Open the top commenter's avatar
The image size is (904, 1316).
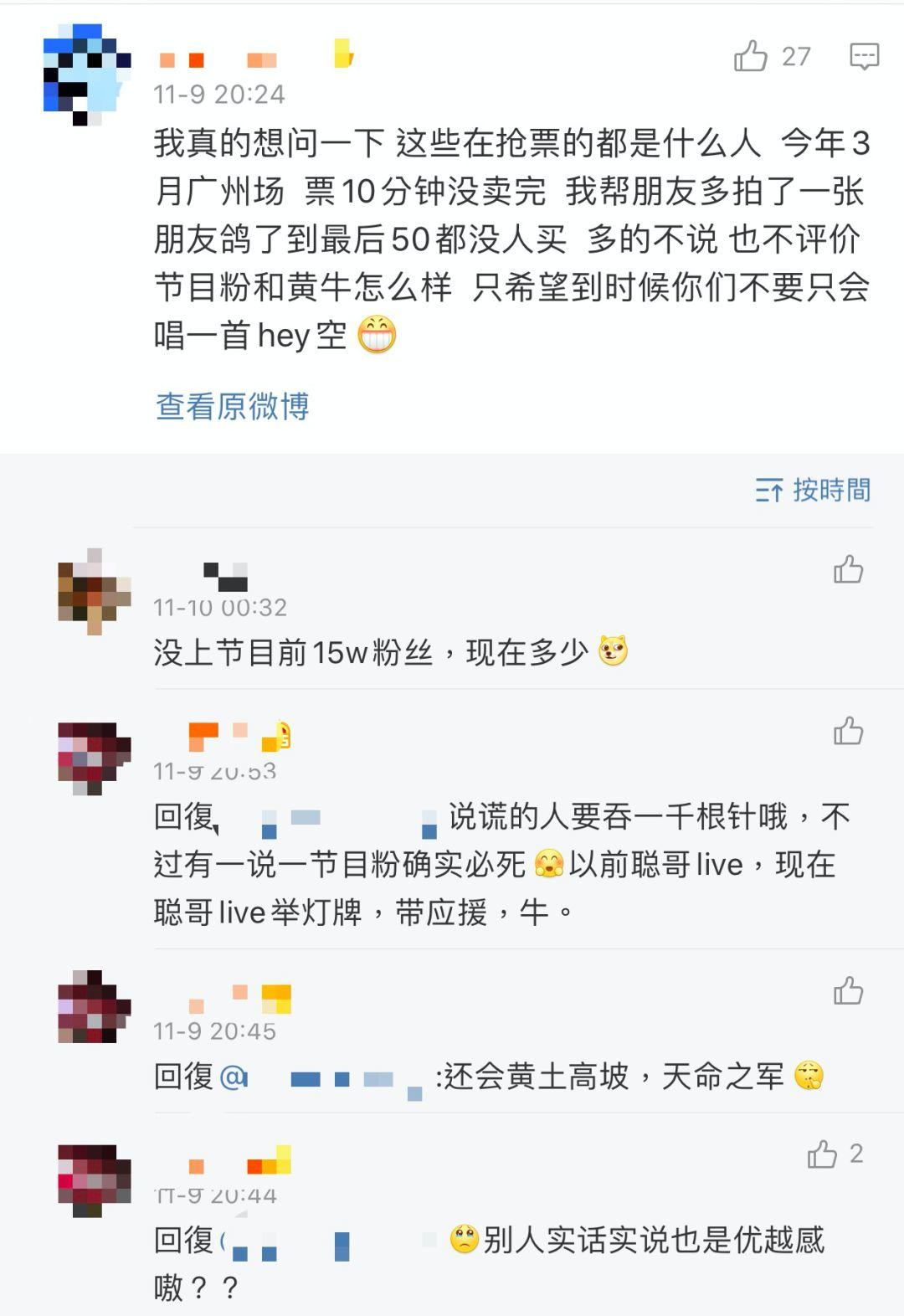pos(85,69)
